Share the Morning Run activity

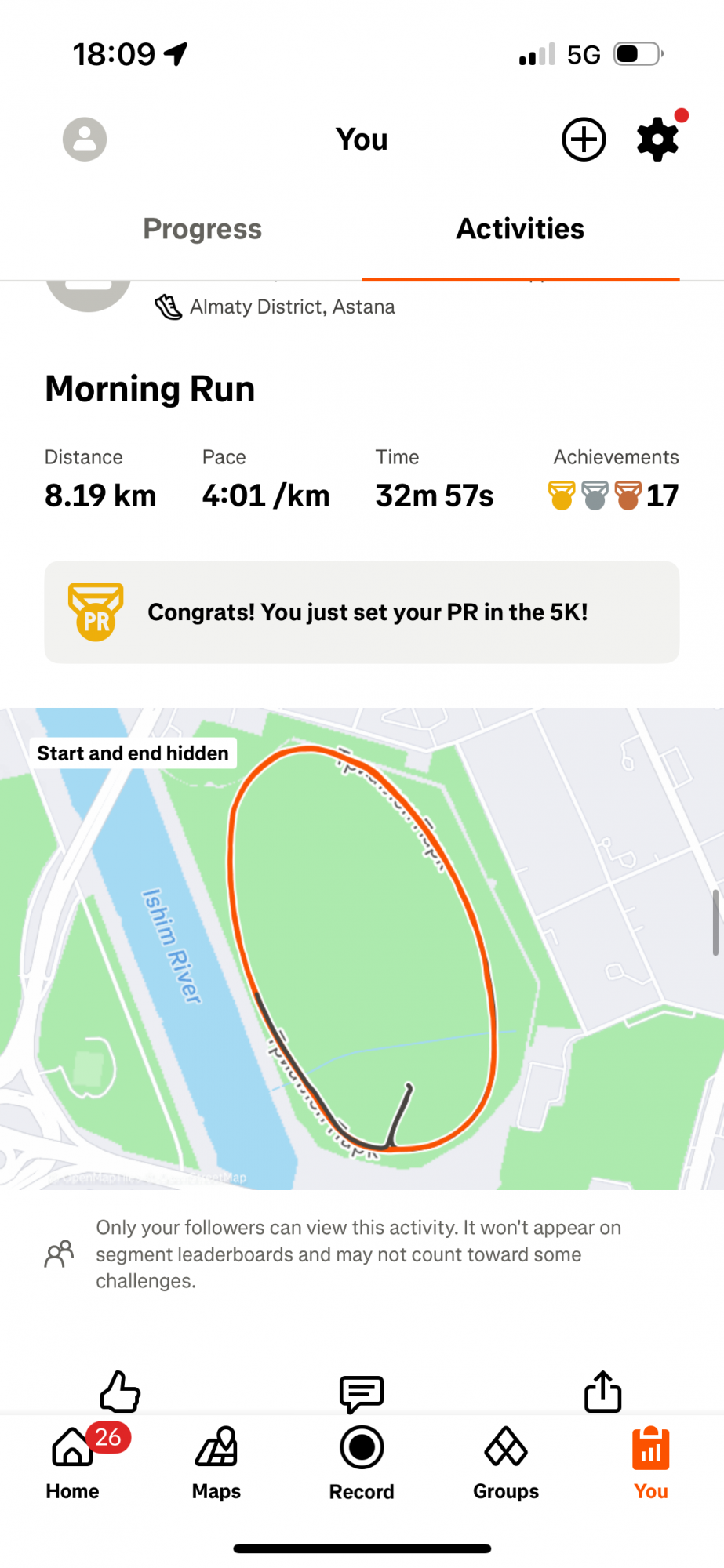602,1392
